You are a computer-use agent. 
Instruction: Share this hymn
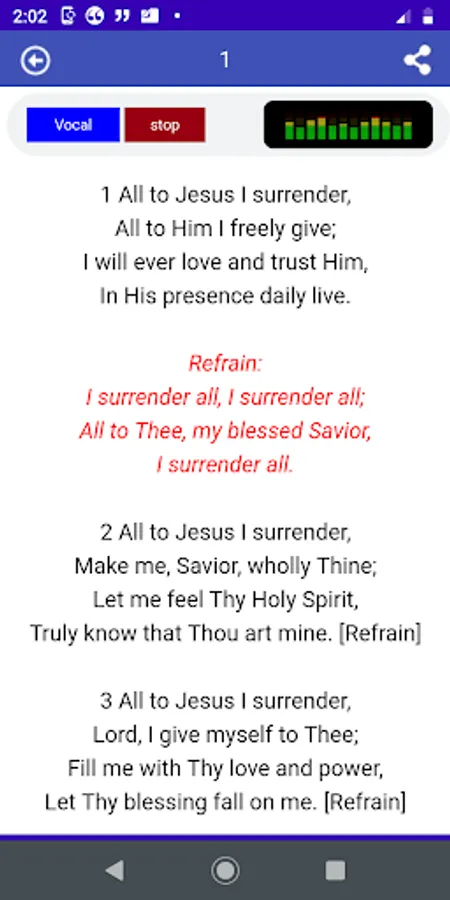[x=417, y=60]
